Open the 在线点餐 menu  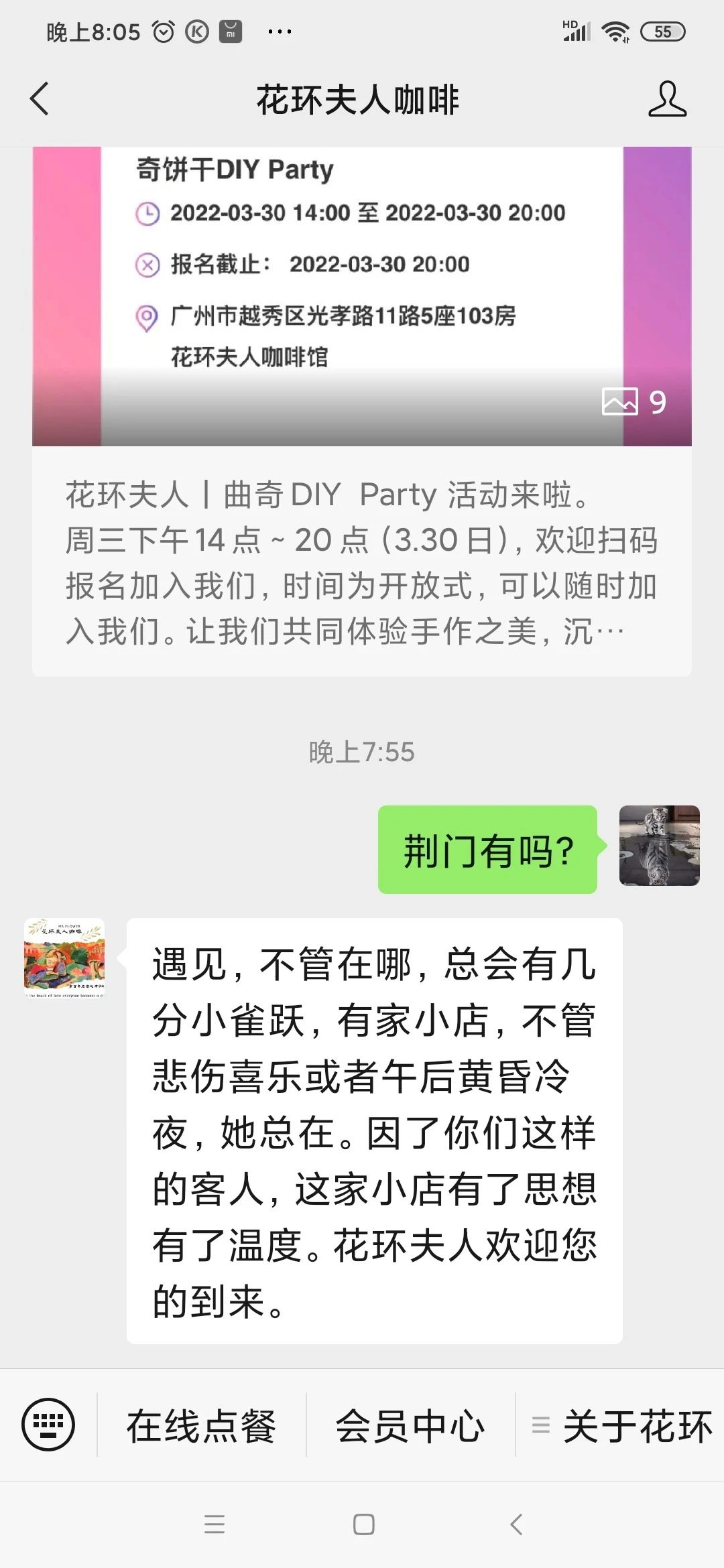[x=202, y=1425]
